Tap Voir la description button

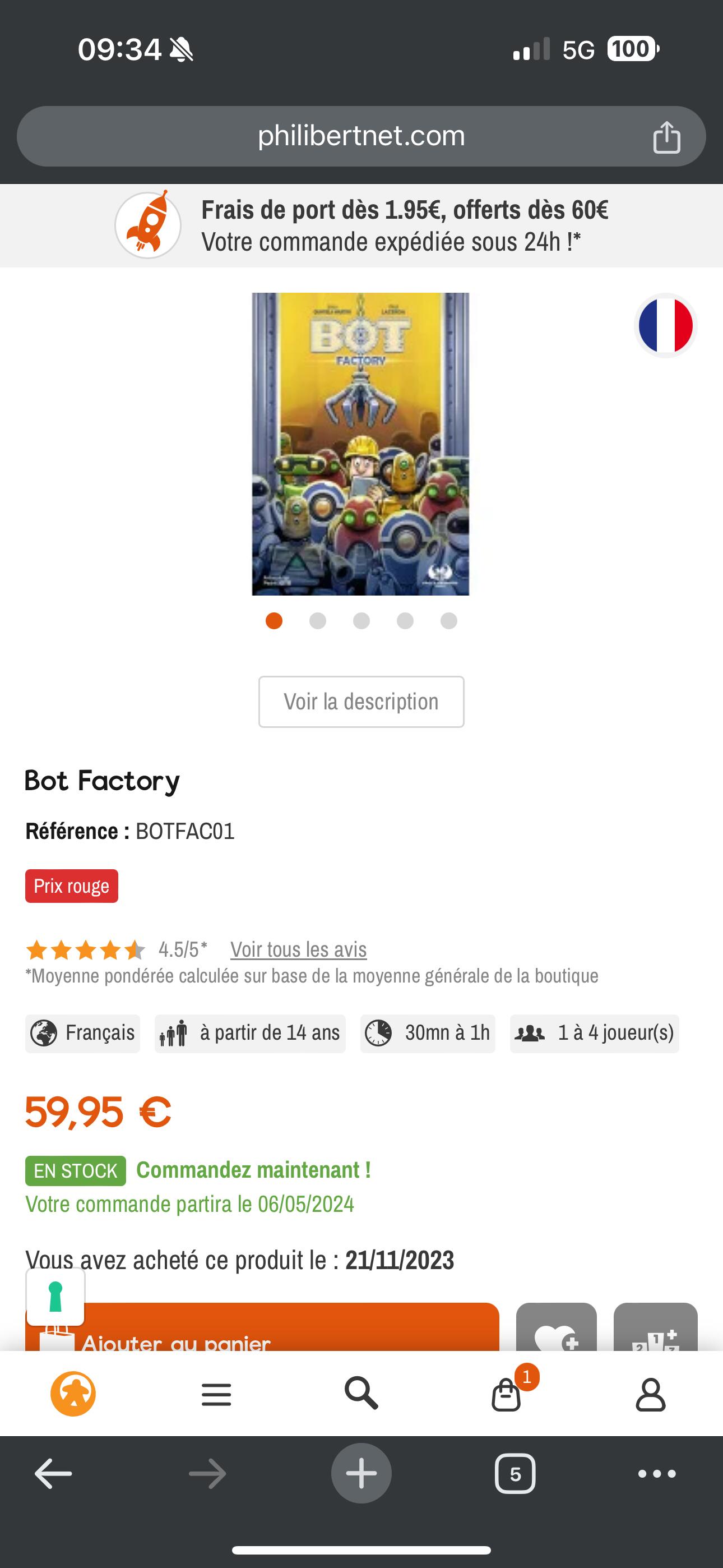click(x=361, y=702)
